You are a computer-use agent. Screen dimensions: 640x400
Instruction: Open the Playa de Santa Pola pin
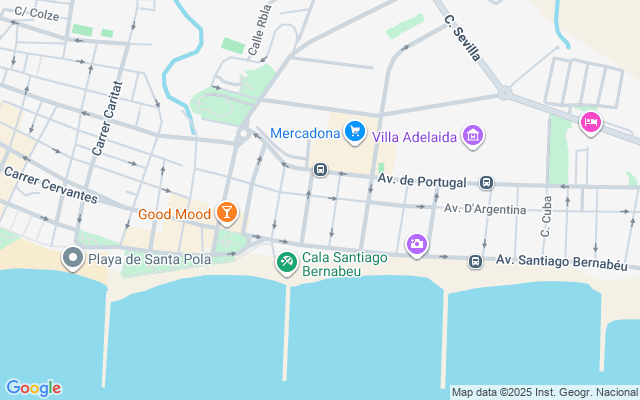72,259
